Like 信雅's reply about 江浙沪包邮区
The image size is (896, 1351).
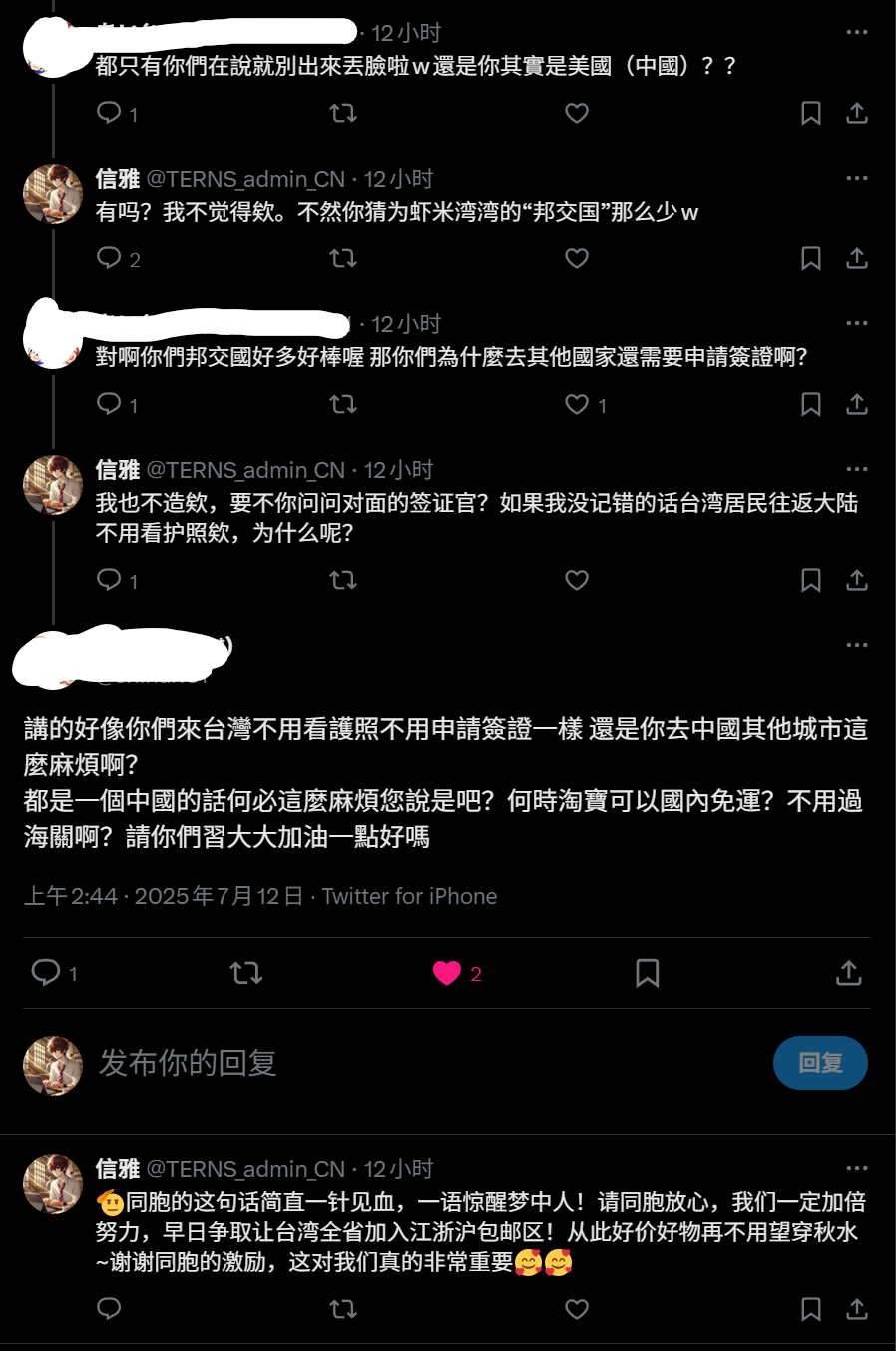577,1309
